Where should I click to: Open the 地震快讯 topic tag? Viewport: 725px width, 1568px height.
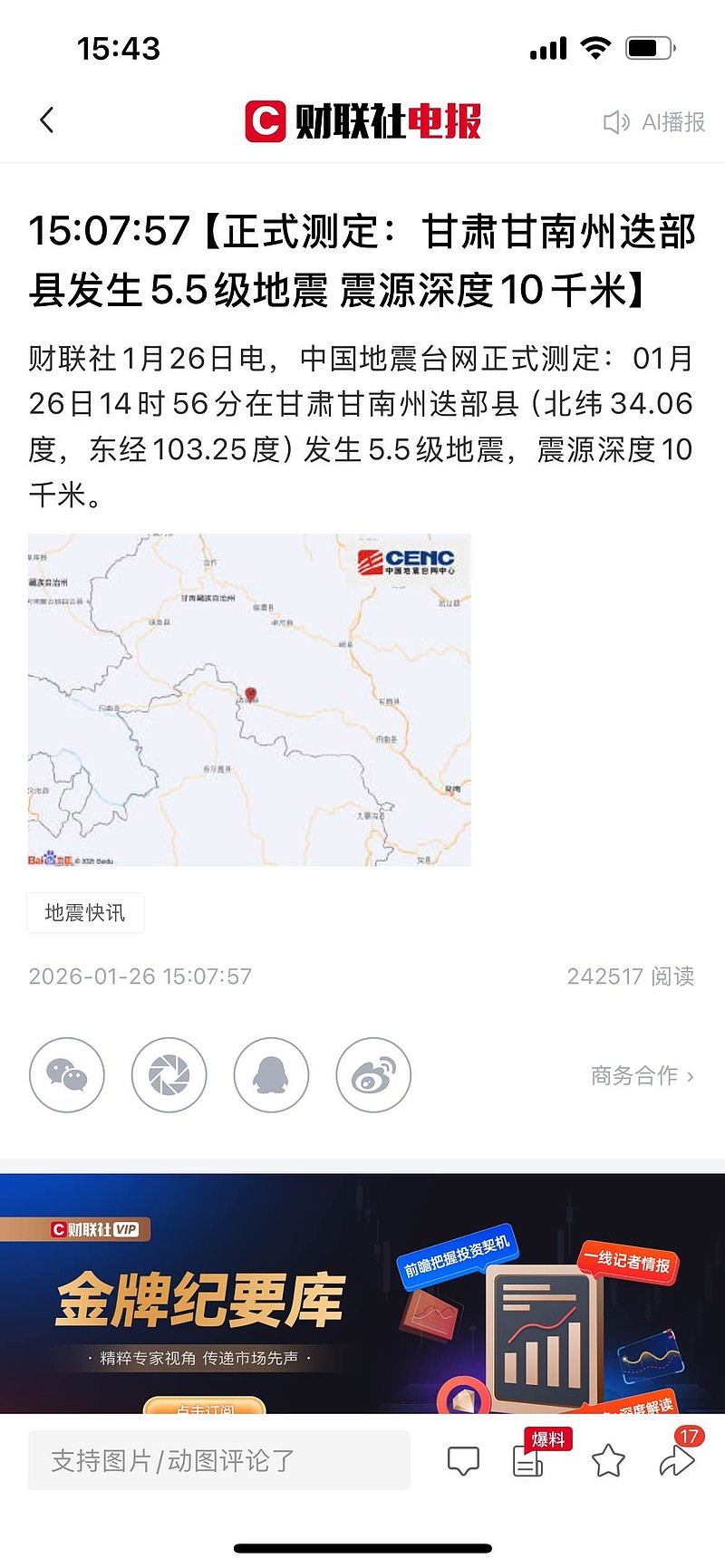85,912
